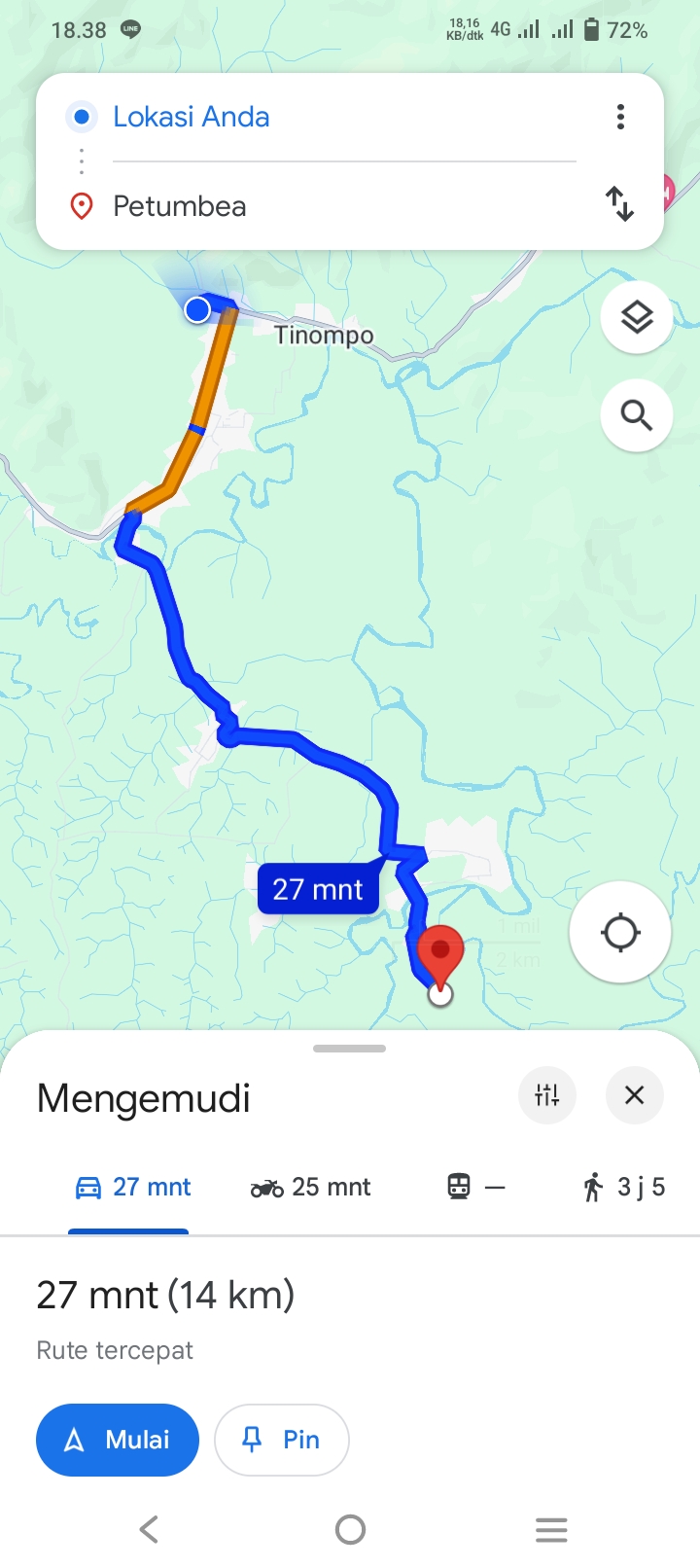The width and height of the screenshot is (700, 1568).
Task: Go back using the system back button
Action: click(x=149, y=1529)
